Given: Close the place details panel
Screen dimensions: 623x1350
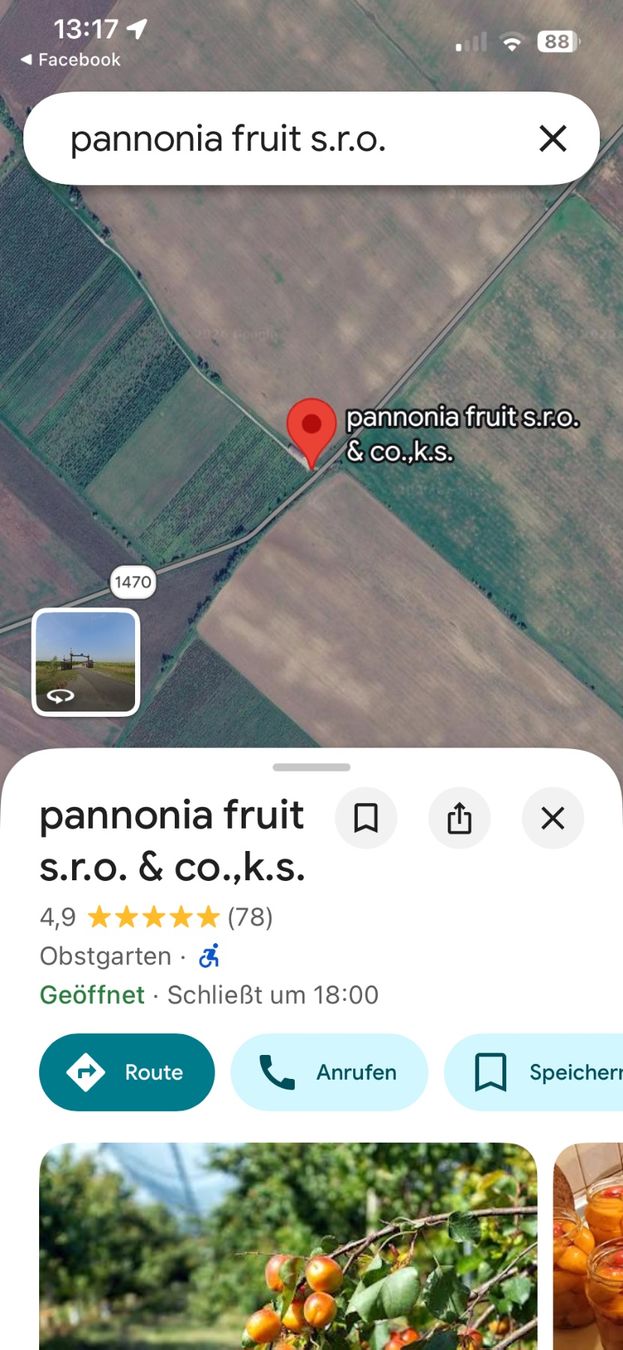Looking at the screenshot, I should pyautogui.click(x=552, y=819).
